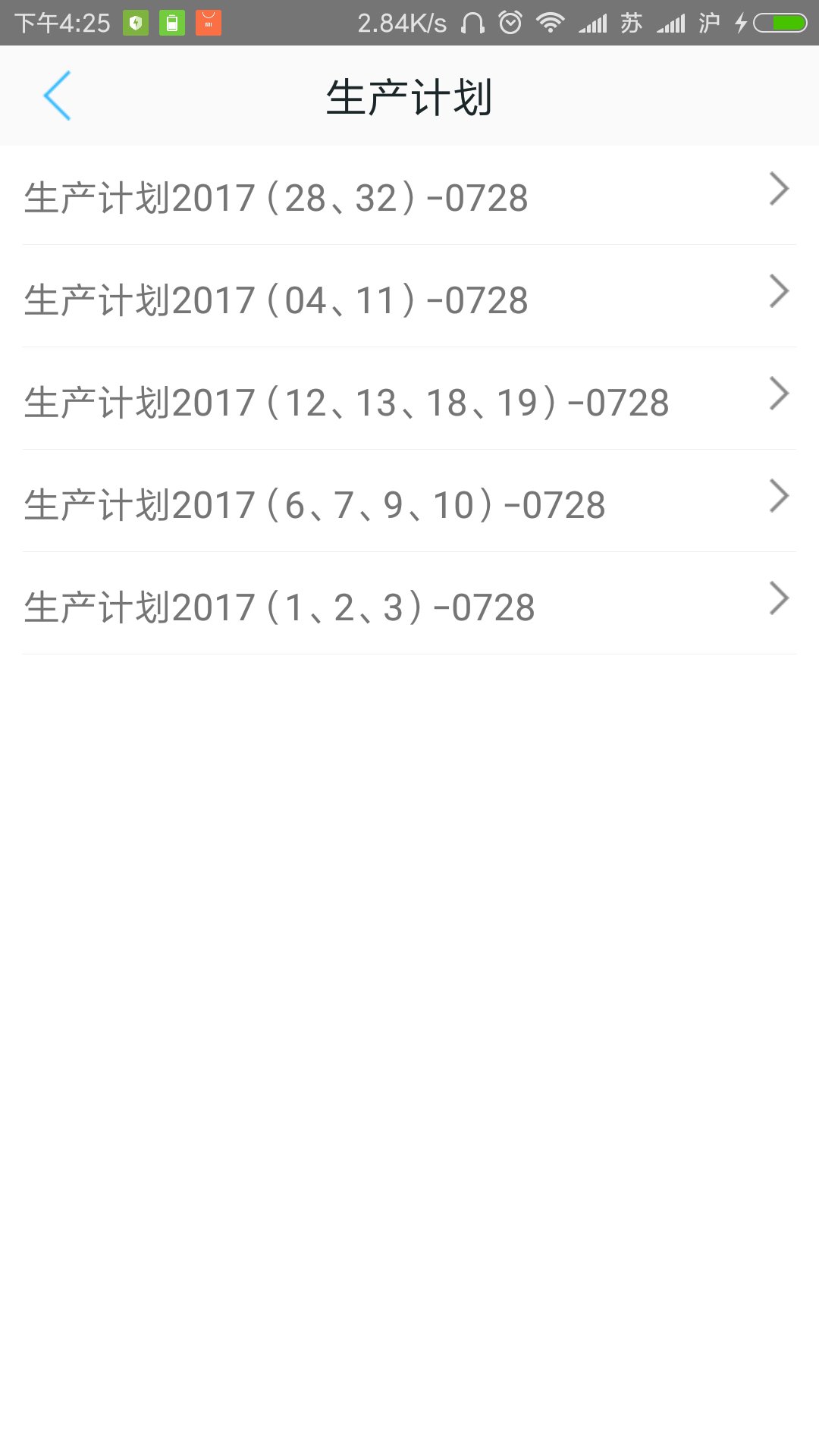The height and width of the screenshot is (1456, 819).
Task: Open plan 生产计划2017（04、11）-0728 via its chevron
Action: click(x=780, y=292)
